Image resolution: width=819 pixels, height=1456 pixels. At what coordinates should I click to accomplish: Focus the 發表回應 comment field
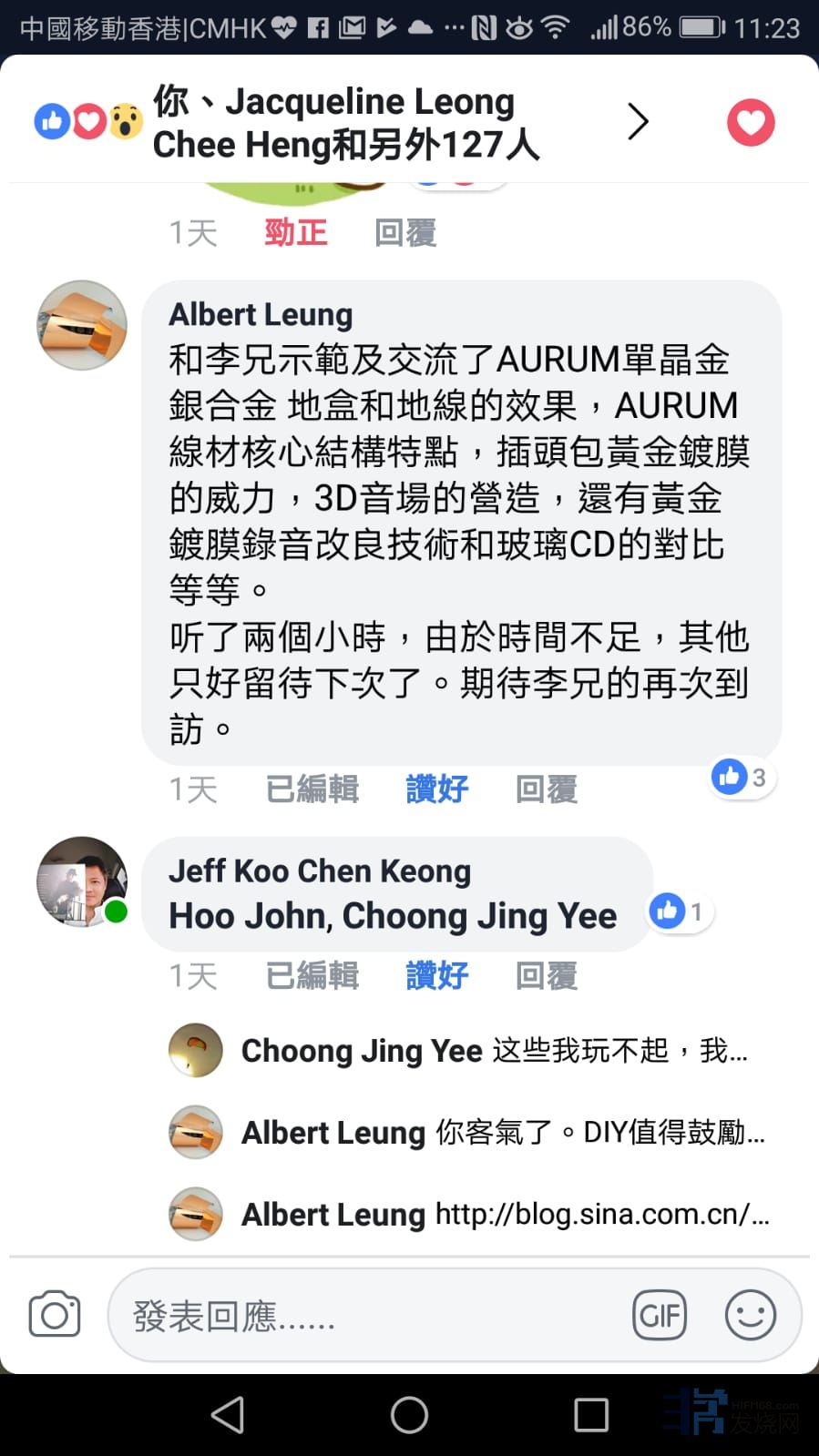pos(364,1316)
